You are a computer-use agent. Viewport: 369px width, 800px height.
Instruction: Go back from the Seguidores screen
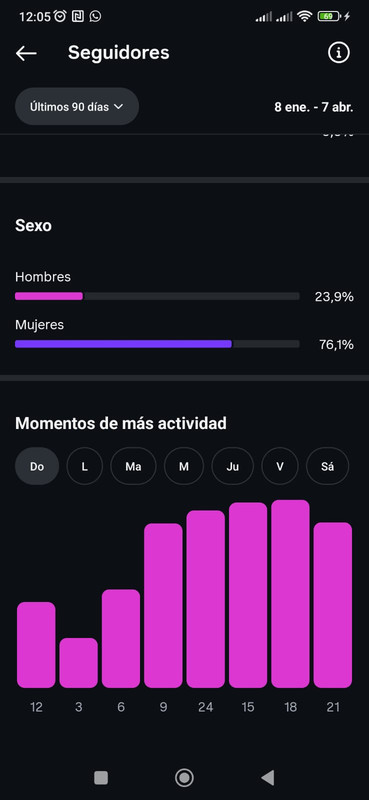pos(26,53)
